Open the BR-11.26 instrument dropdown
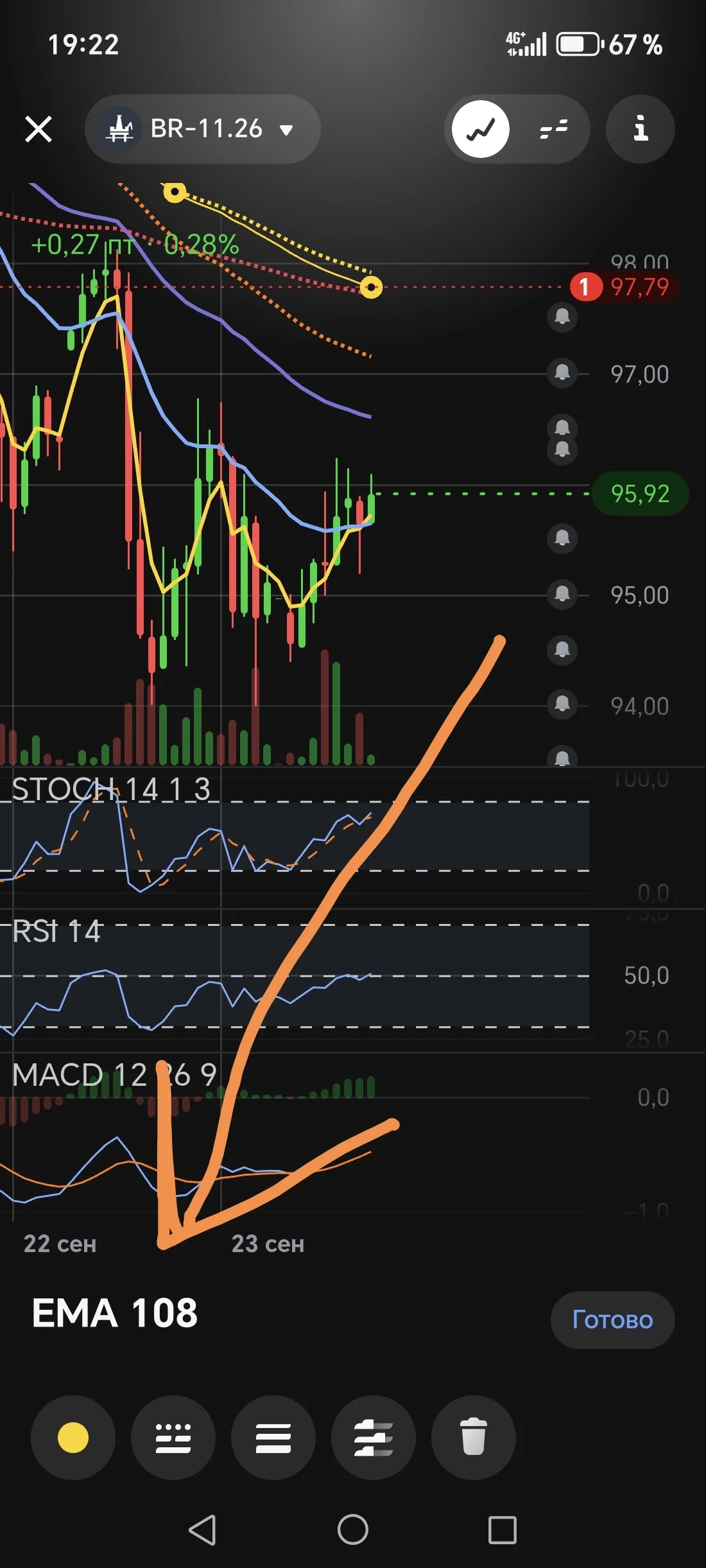The height and width of the screenshot is (1568, 706). (x=202, y=129)
